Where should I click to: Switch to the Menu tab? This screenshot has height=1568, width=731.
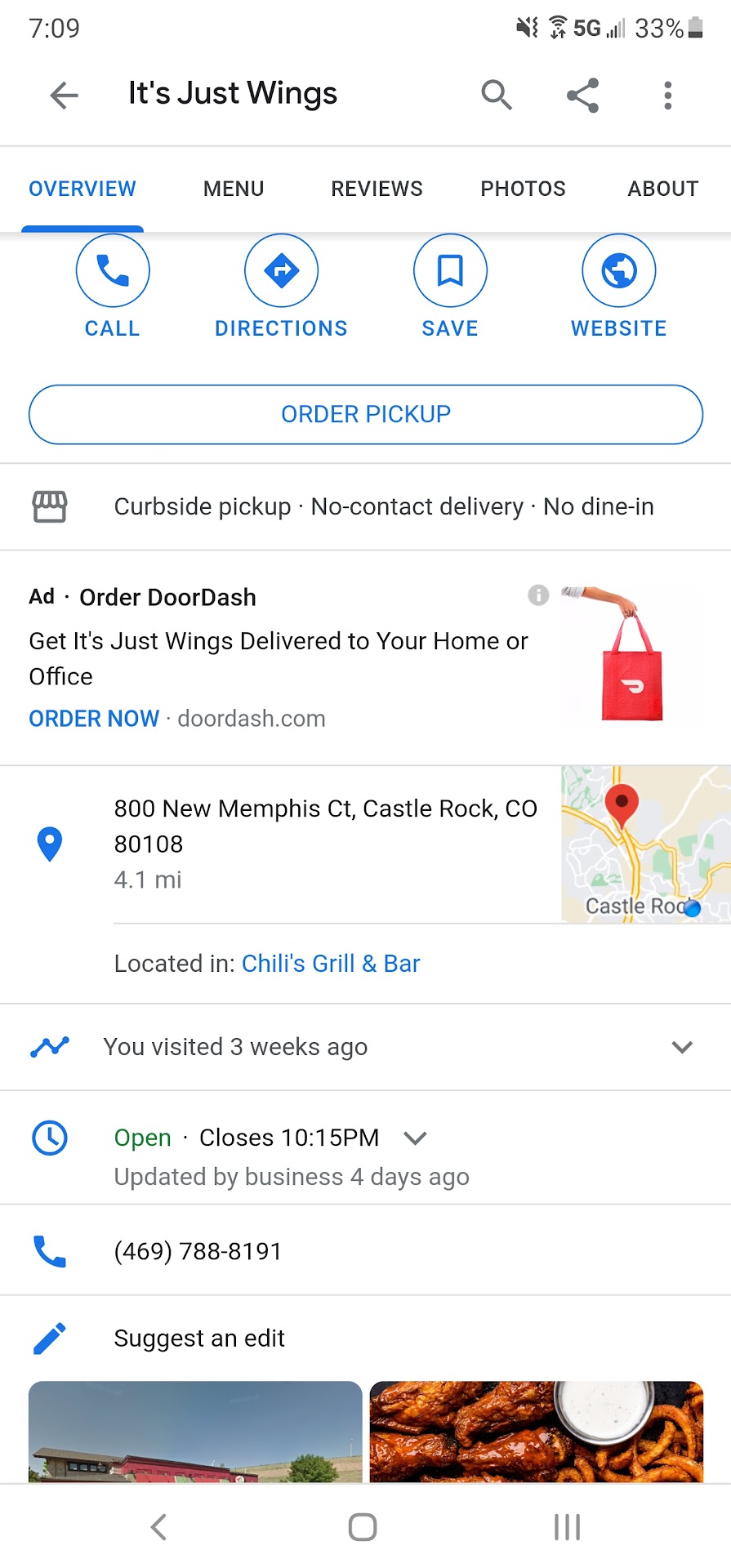tap(234, 189)
